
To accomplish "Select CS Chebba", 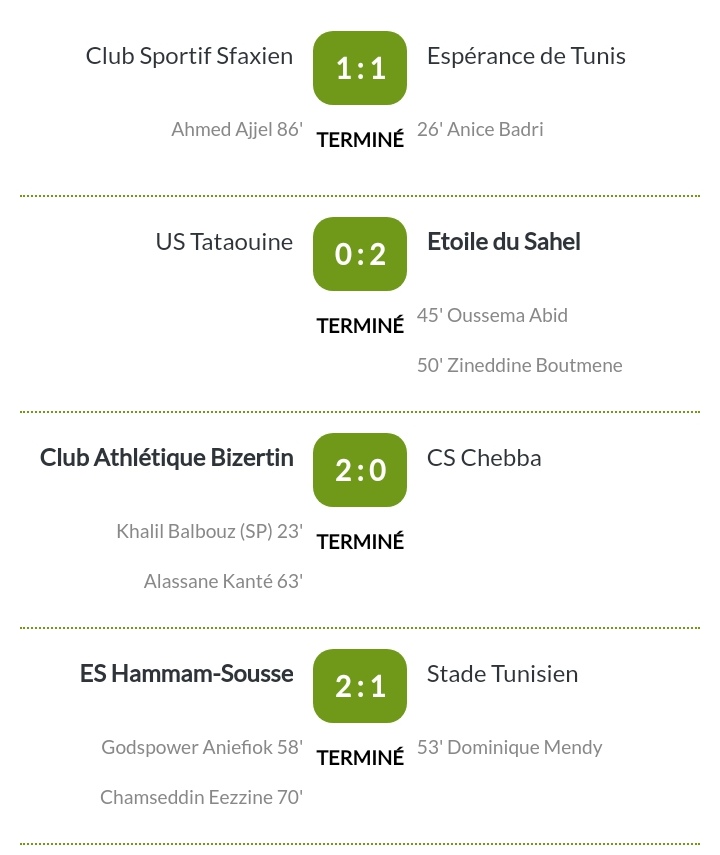I will tap(484, 458).
